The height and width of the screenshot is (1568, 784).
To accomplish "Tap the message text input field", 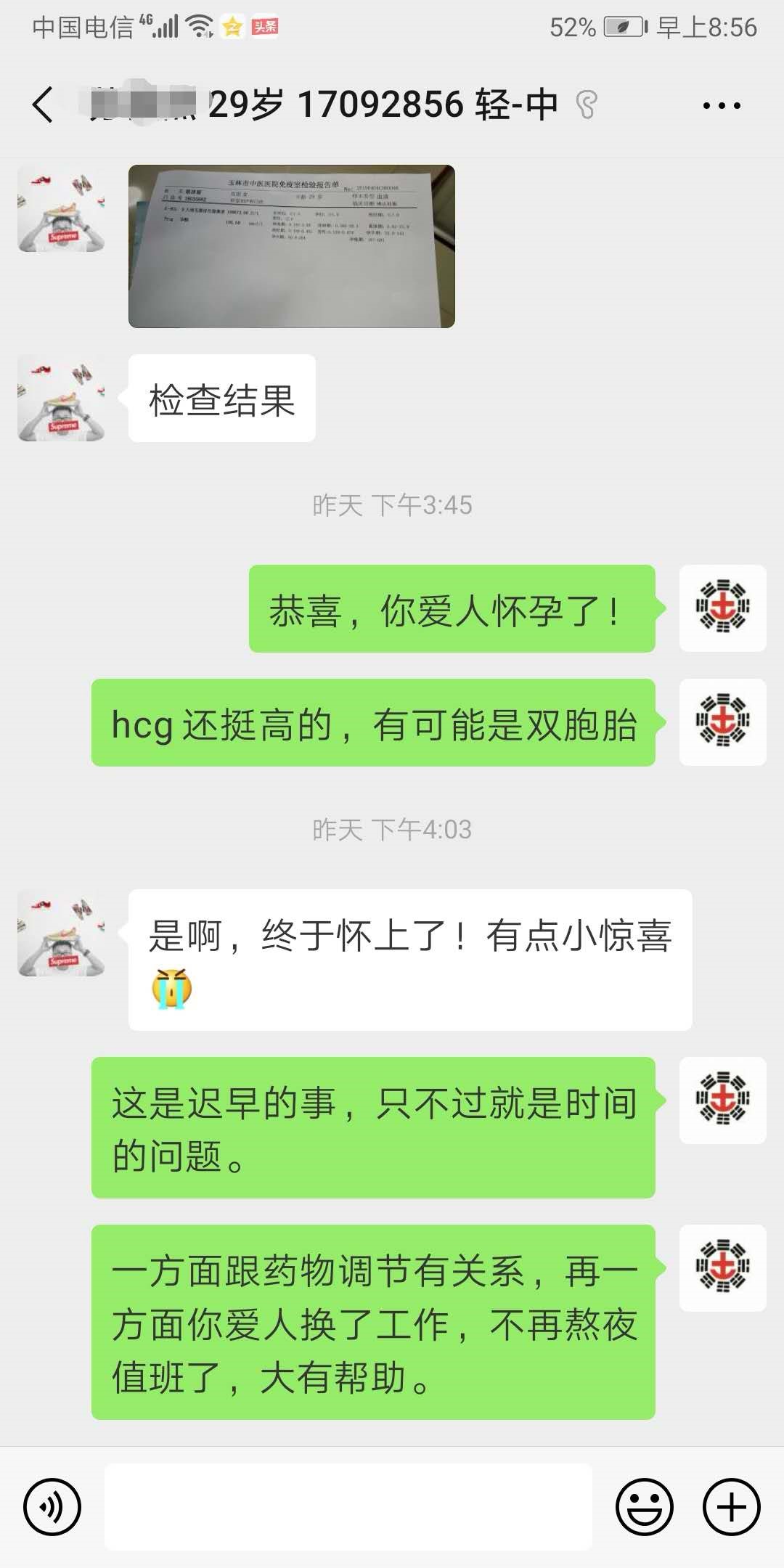I will coord(348,1507).
